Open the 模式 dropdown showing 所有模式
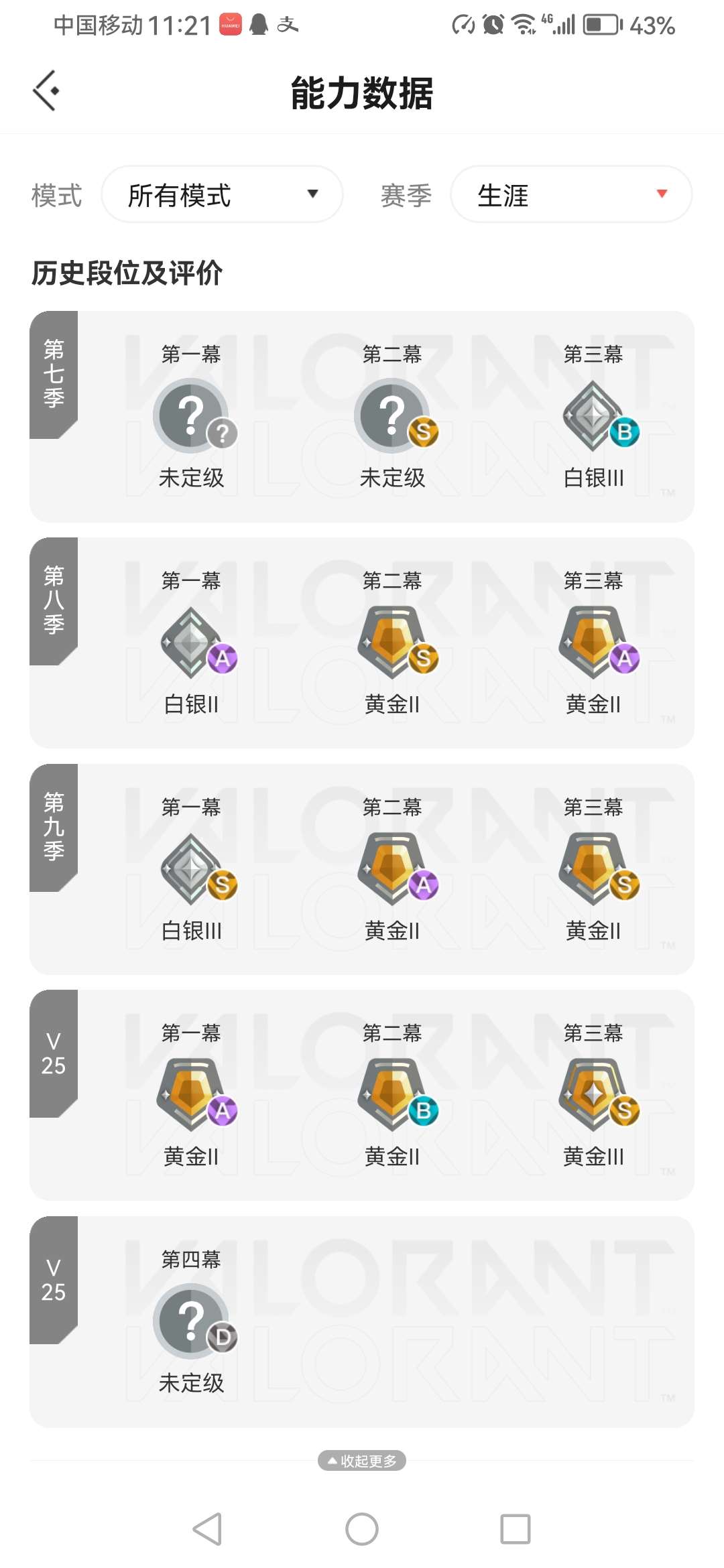 pyautogui.click(x=222, y=194)
